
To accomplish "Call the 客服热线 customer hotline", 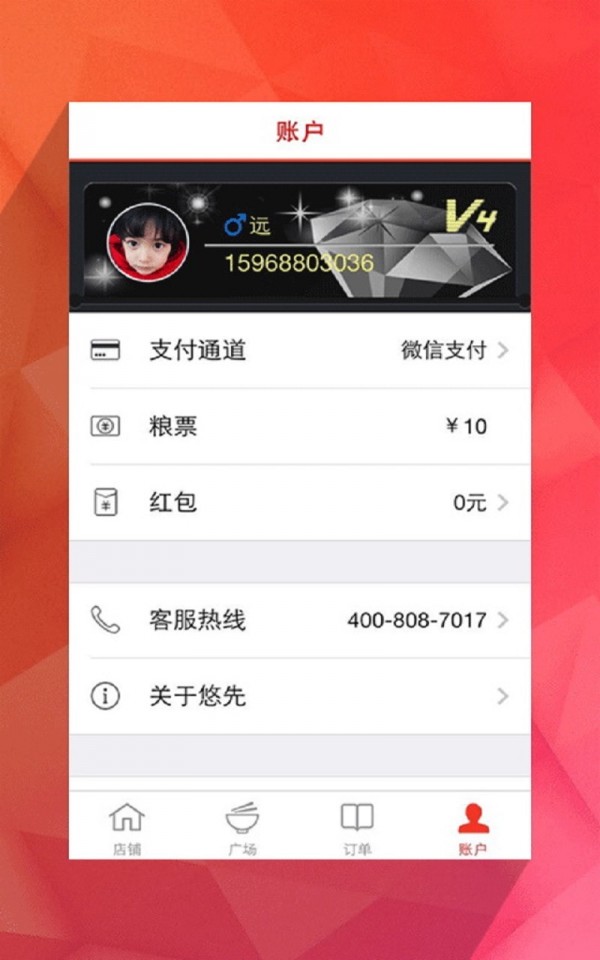I will (x=299, y=620).
